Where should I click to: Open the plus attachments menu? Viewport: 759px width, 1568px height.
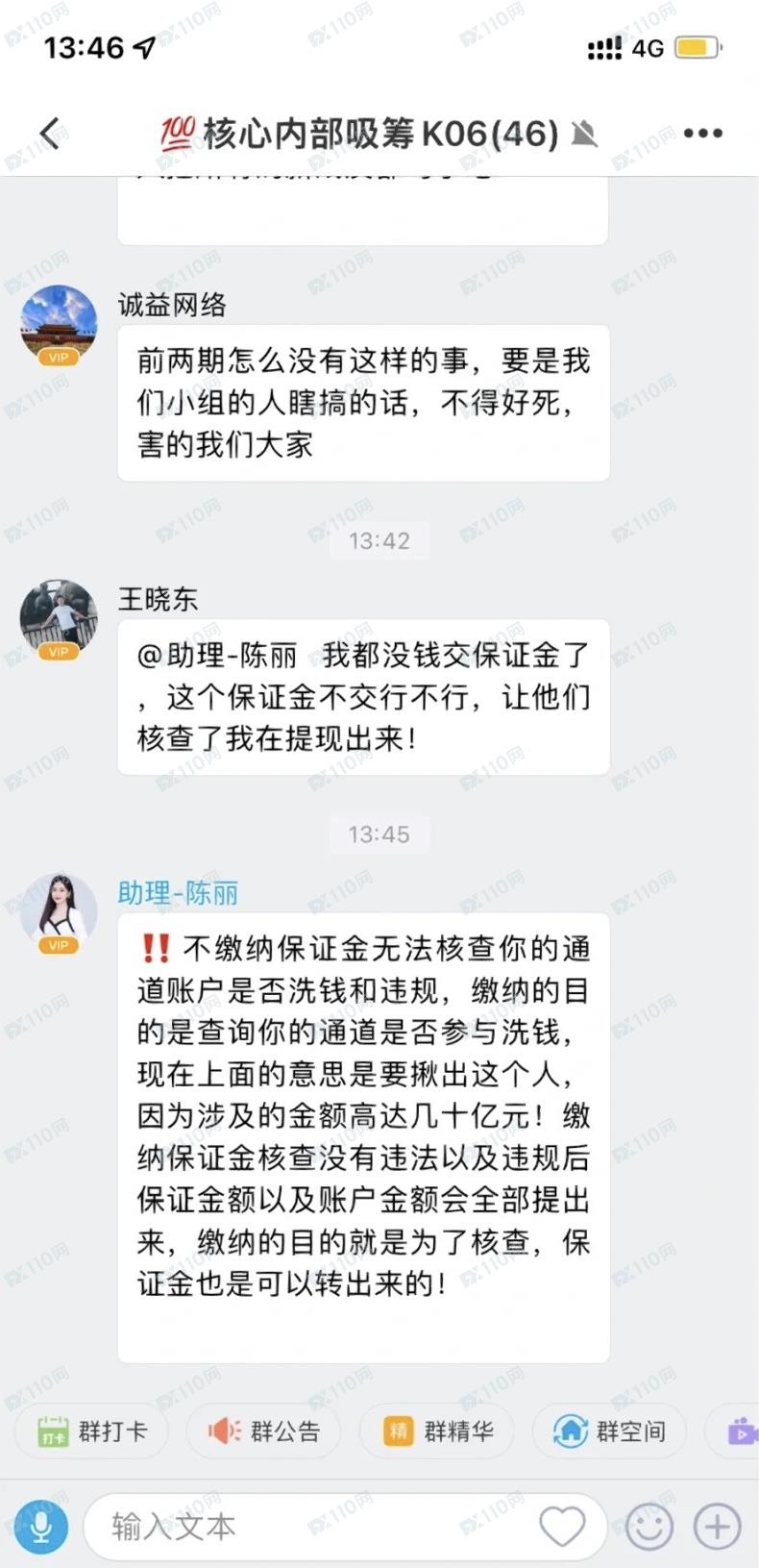click(x=718, y=1526)
